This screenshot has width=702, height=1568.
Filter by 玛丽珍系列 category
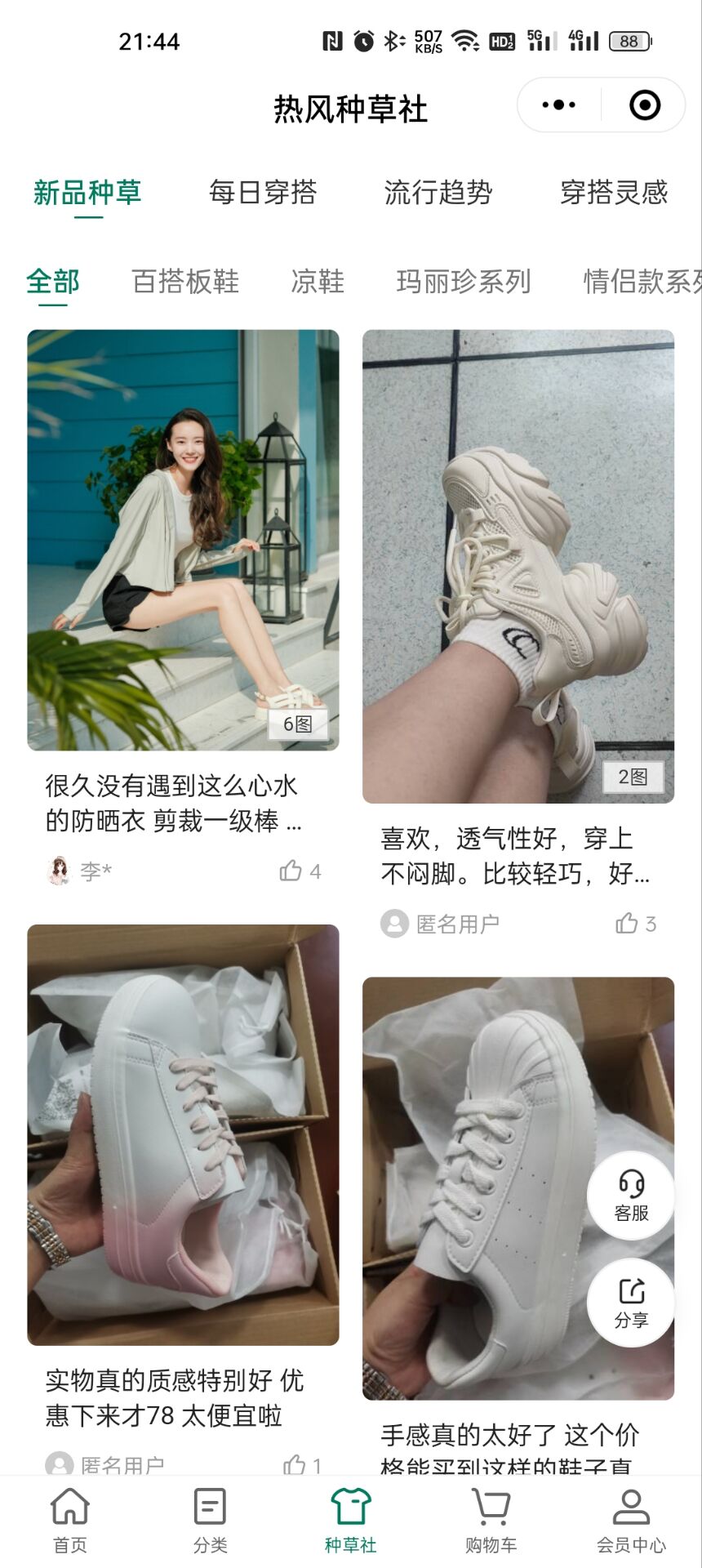pos(464,282)
